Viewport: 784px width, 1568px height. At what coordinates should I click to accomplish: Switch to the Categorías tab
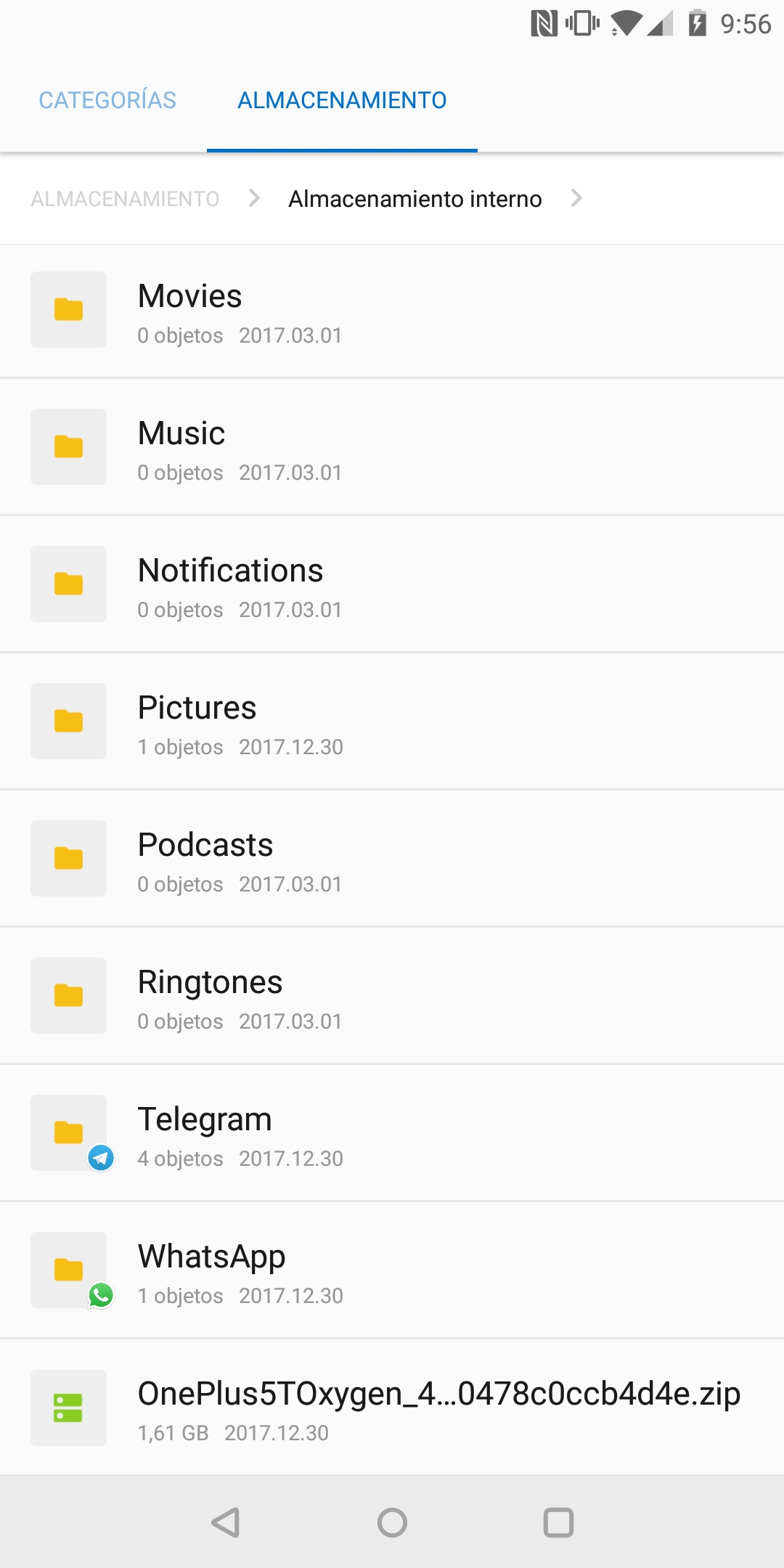pyautogui.click(x=107, y=100)
